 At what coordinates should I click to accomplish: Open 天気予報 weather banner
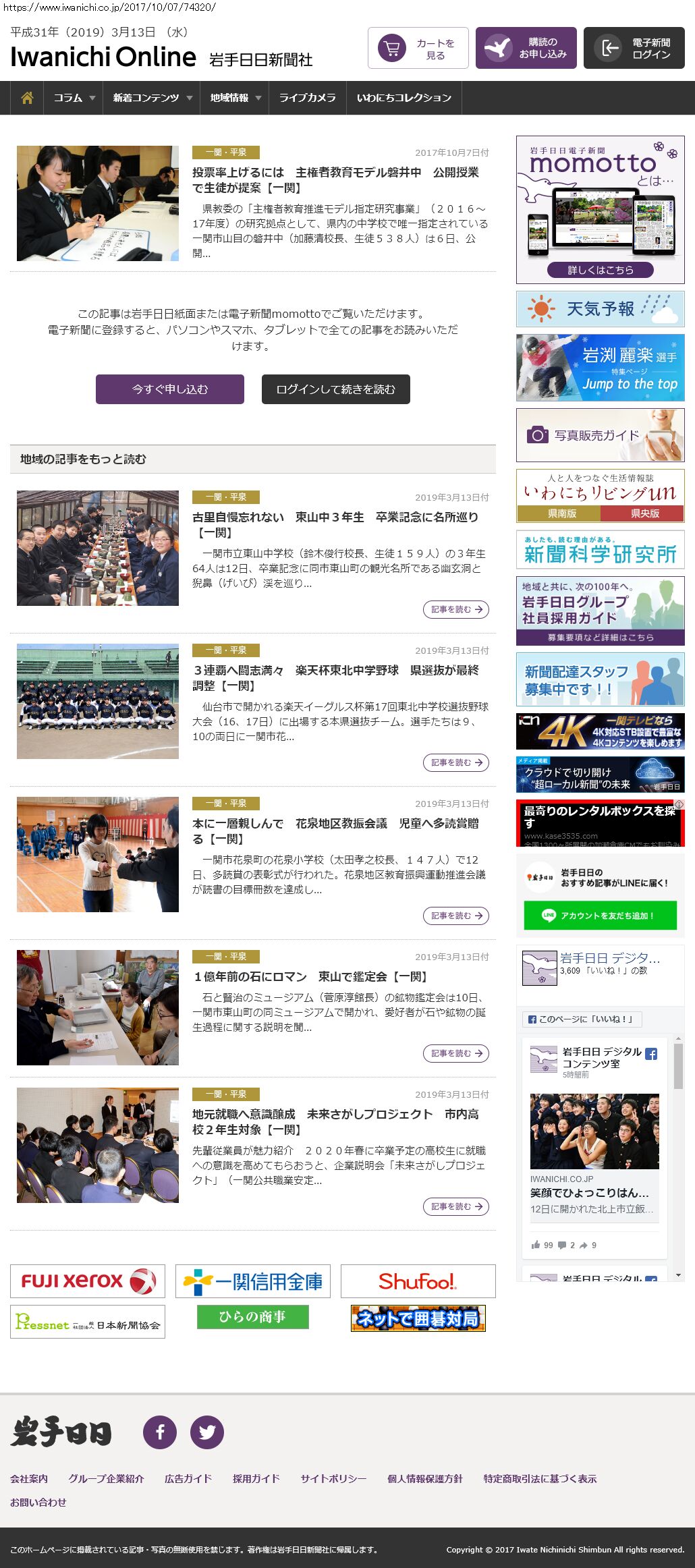point(600,309)
